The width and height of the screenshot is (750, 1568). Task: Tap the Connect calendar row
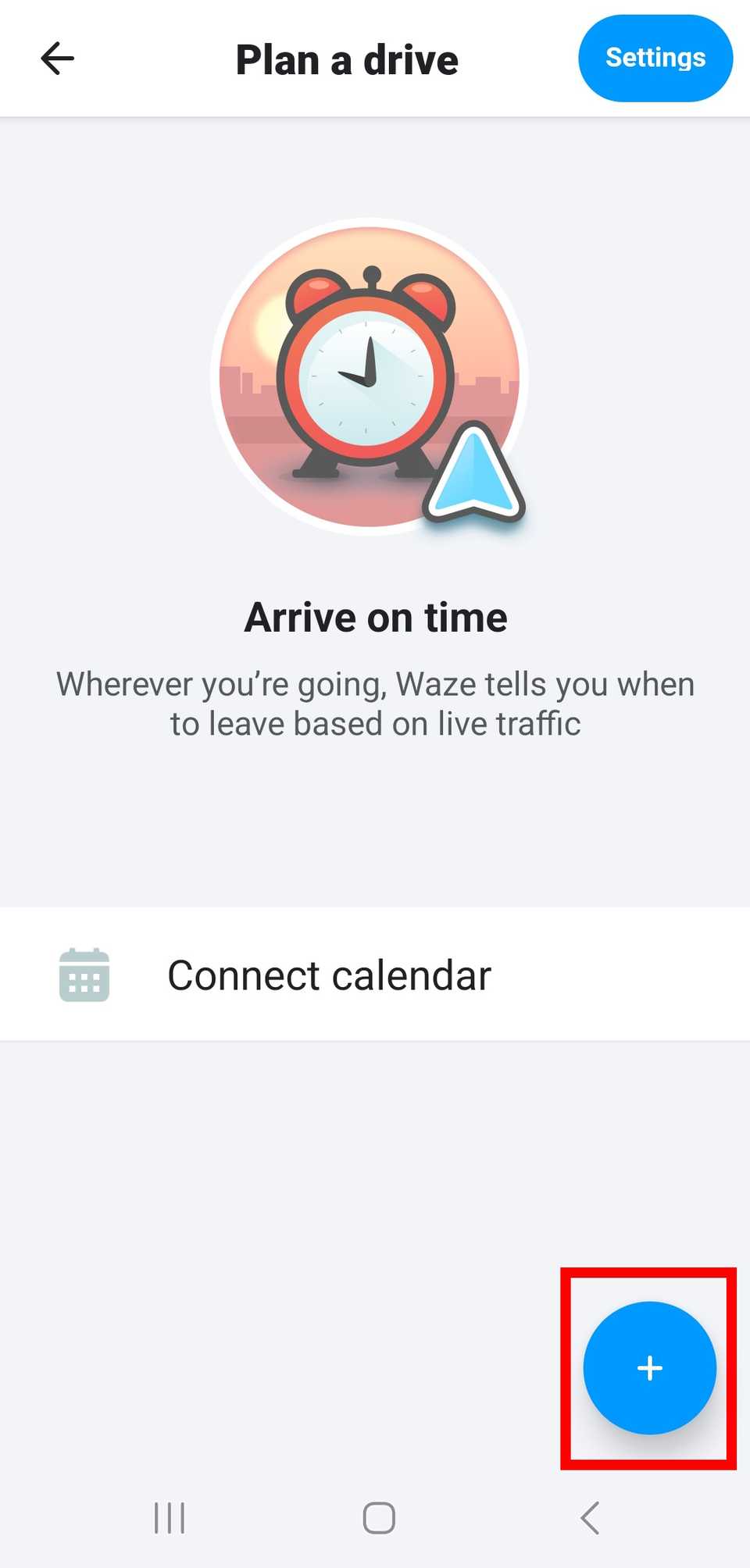click(x=375, y=975)
